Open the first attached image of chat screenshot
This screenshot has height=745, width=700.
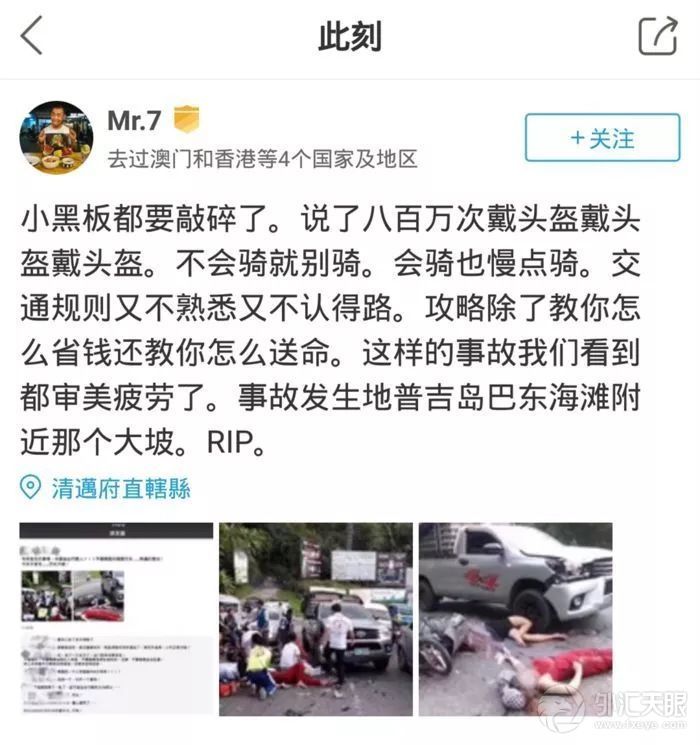pos(116,618)
